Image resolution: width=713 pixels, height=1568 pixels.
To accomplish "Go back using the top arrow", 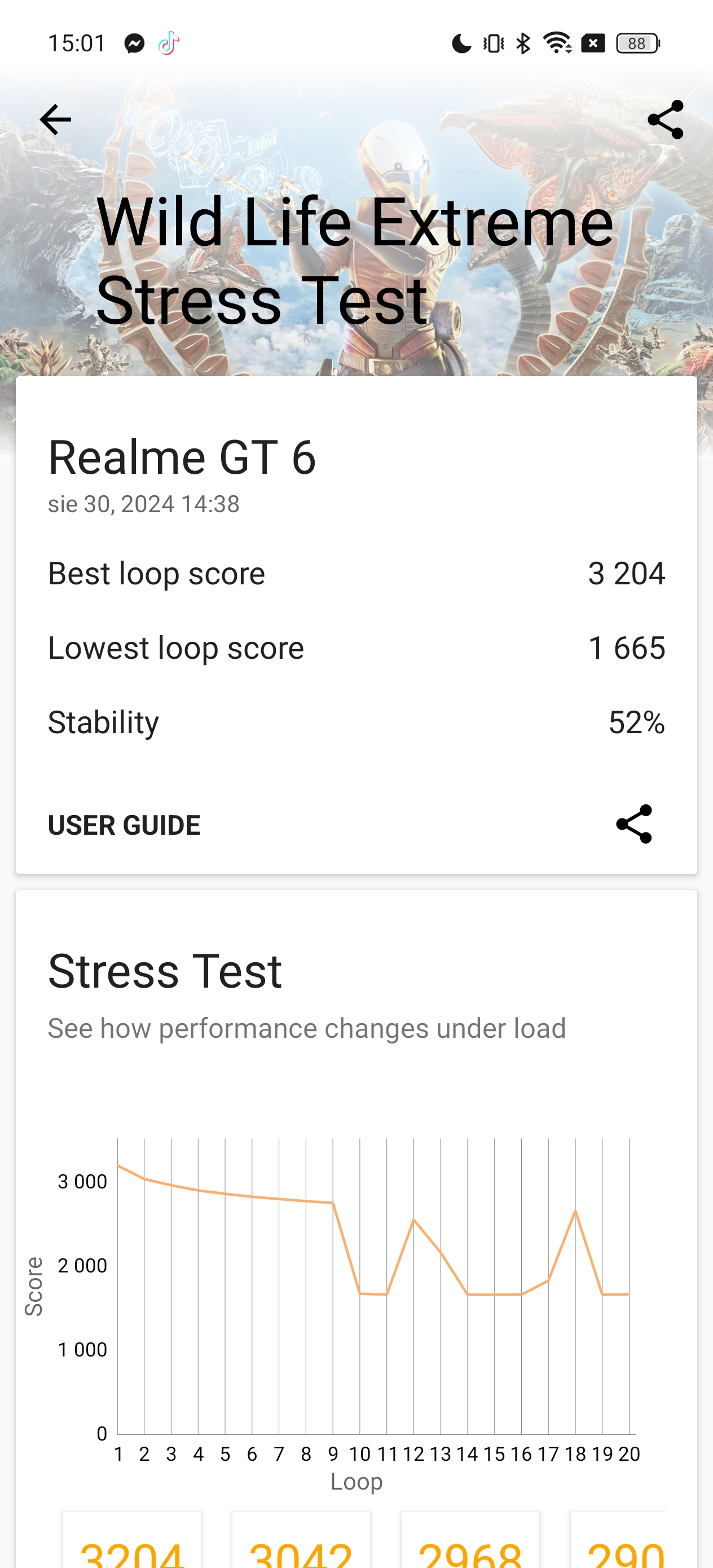I will (55, 120).
